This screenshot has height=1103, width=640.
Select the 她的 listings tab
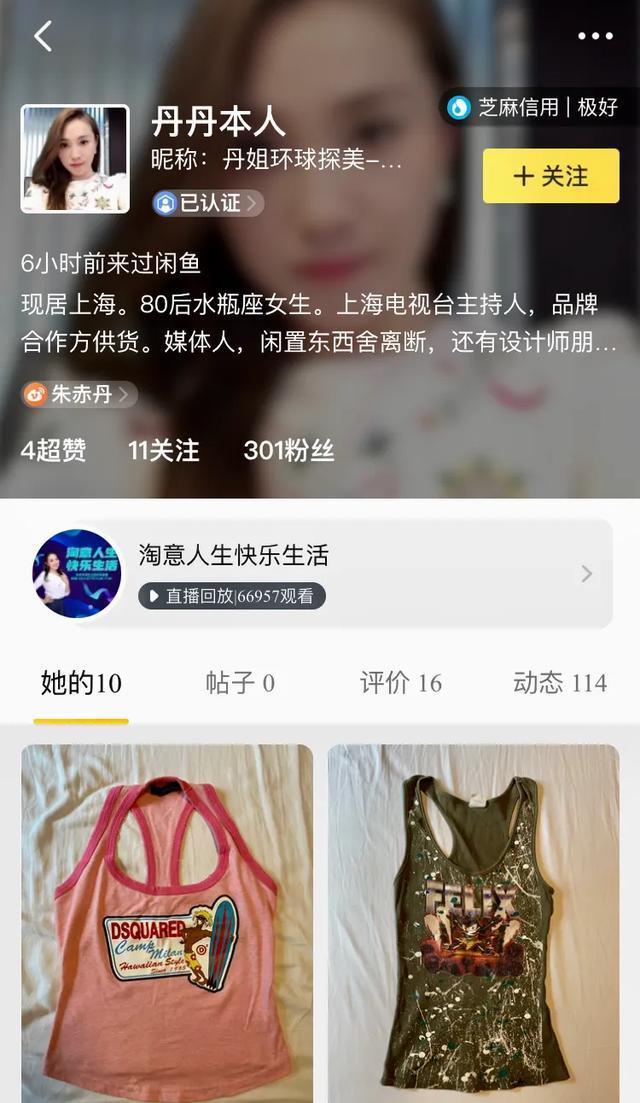[x=81, y=683]
